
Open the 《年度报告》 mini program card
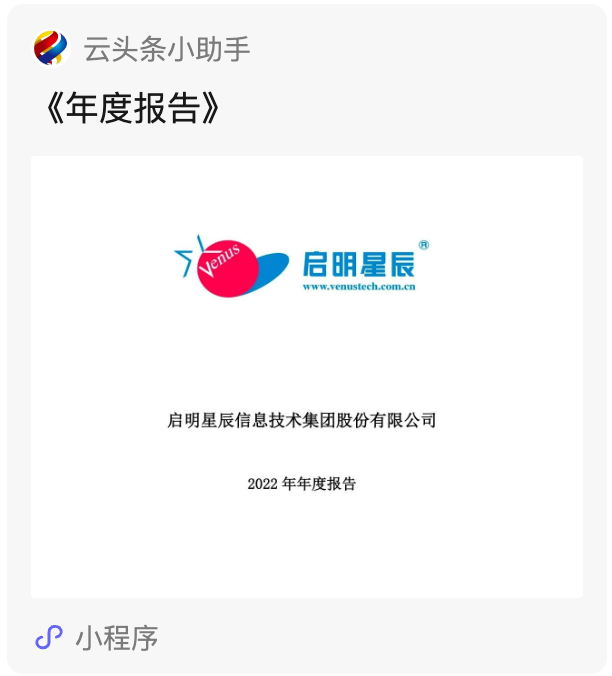[x=306, y=376]
